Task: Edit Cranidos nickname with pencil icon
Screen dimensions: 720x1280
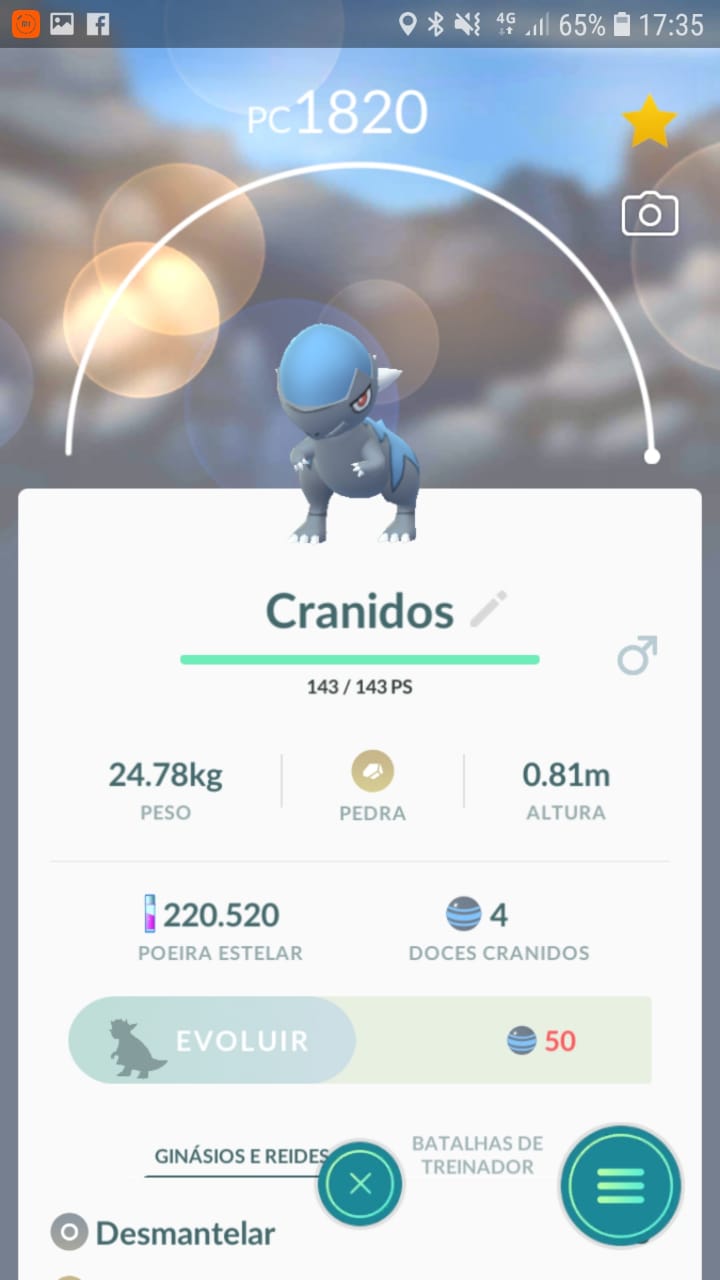Action: [x=489, y=609]
